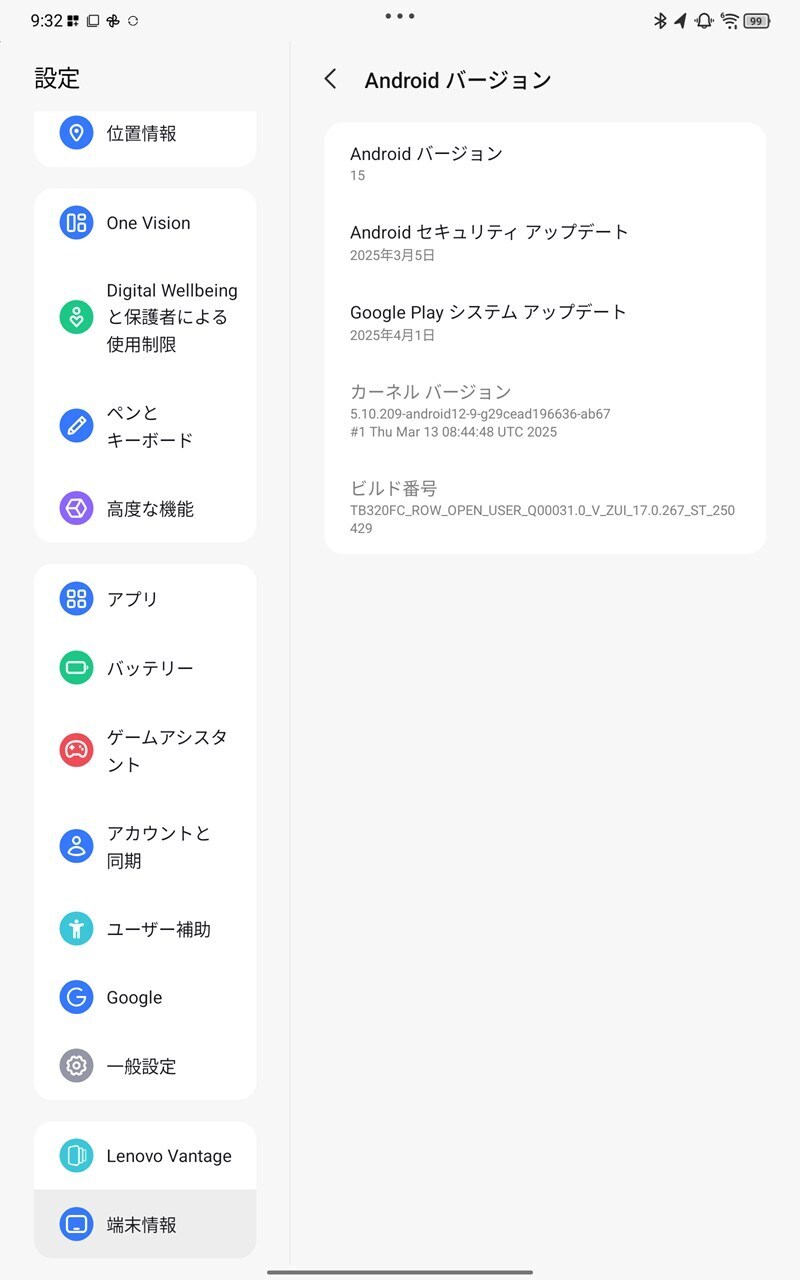Open 一般設定

[x=145, y=1066]
